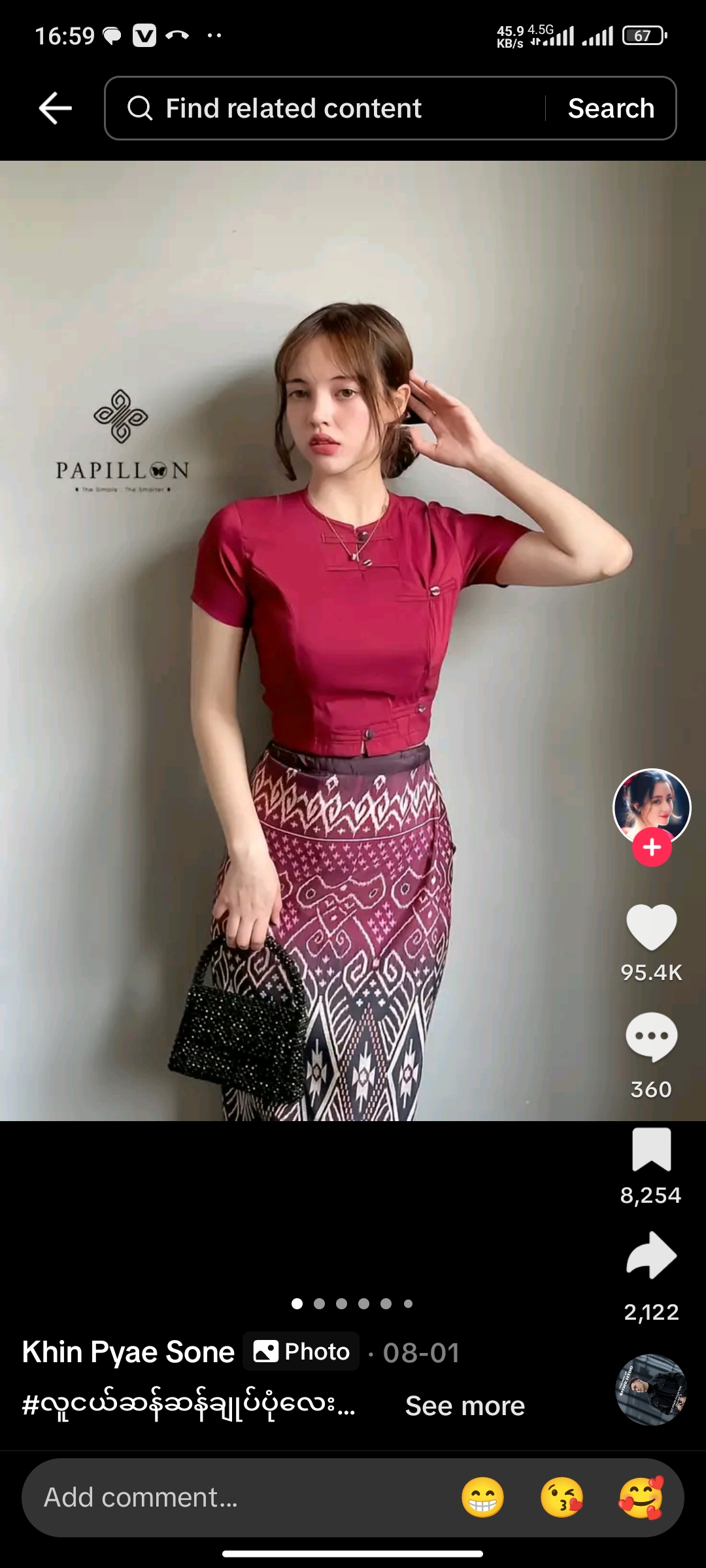This screenshot has height=1568, width=706.
Task: Insert the grinning emoji into comment
Action: (x=483, y=1497)
